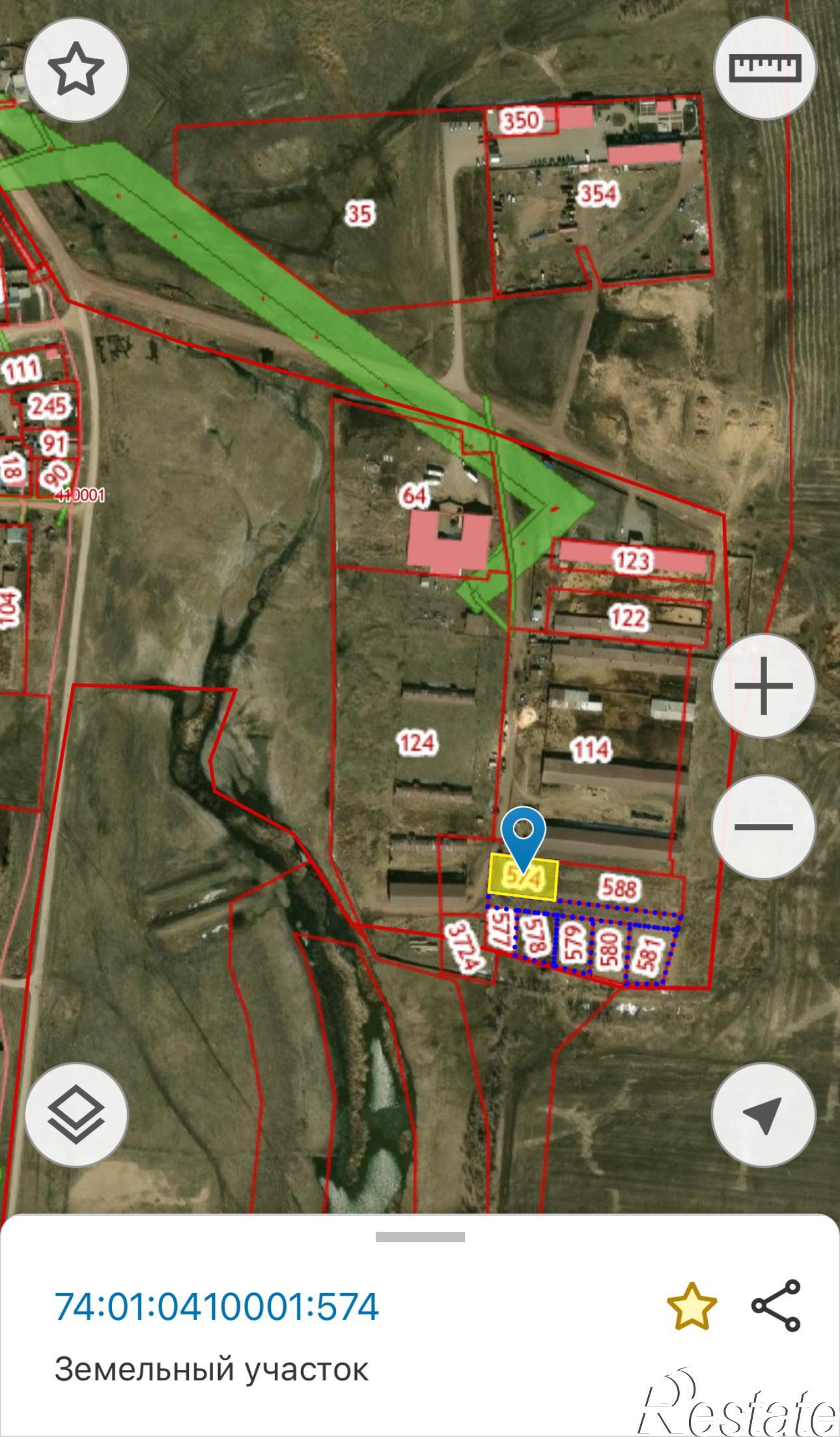Image resolution: width=840 pixels, height=1437 pixels.
Task: Zoom out the map
Action: (x=763, y=827)
